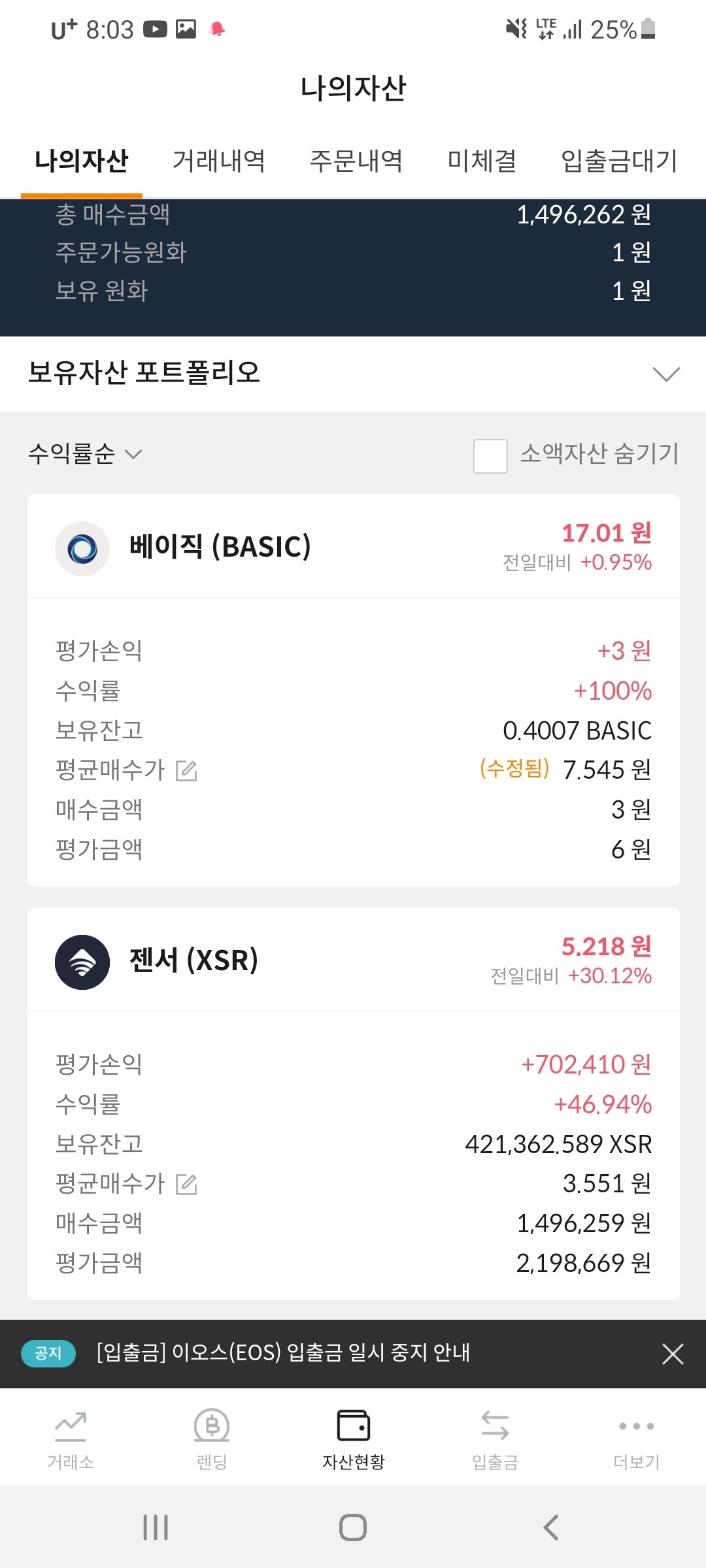The image size is (706, 1568).
Task: Collapse the 보유자산 포트폴리오 section
Action: [665, 374]
